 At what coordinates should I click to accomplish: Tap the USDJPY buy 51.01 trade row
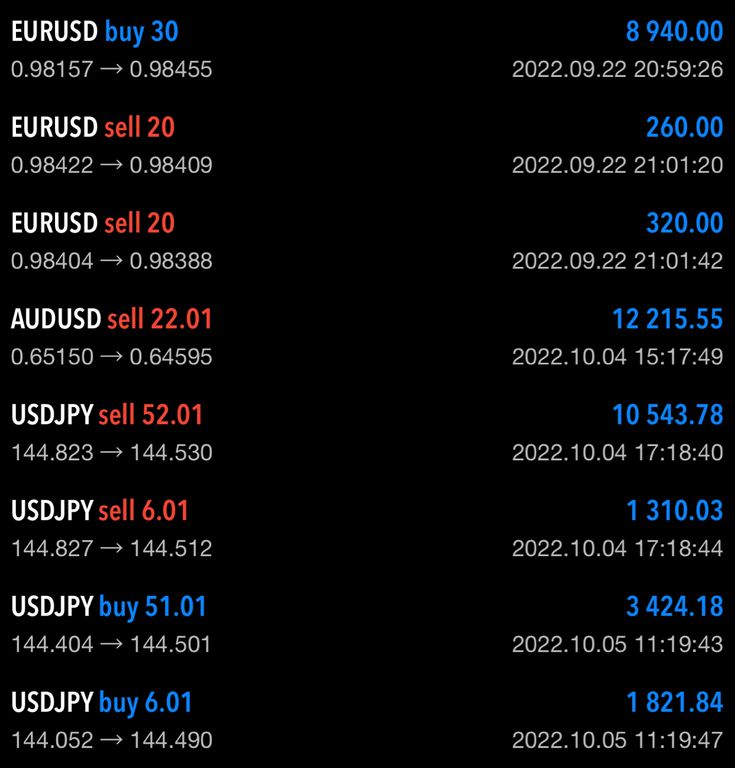point(105,606)
